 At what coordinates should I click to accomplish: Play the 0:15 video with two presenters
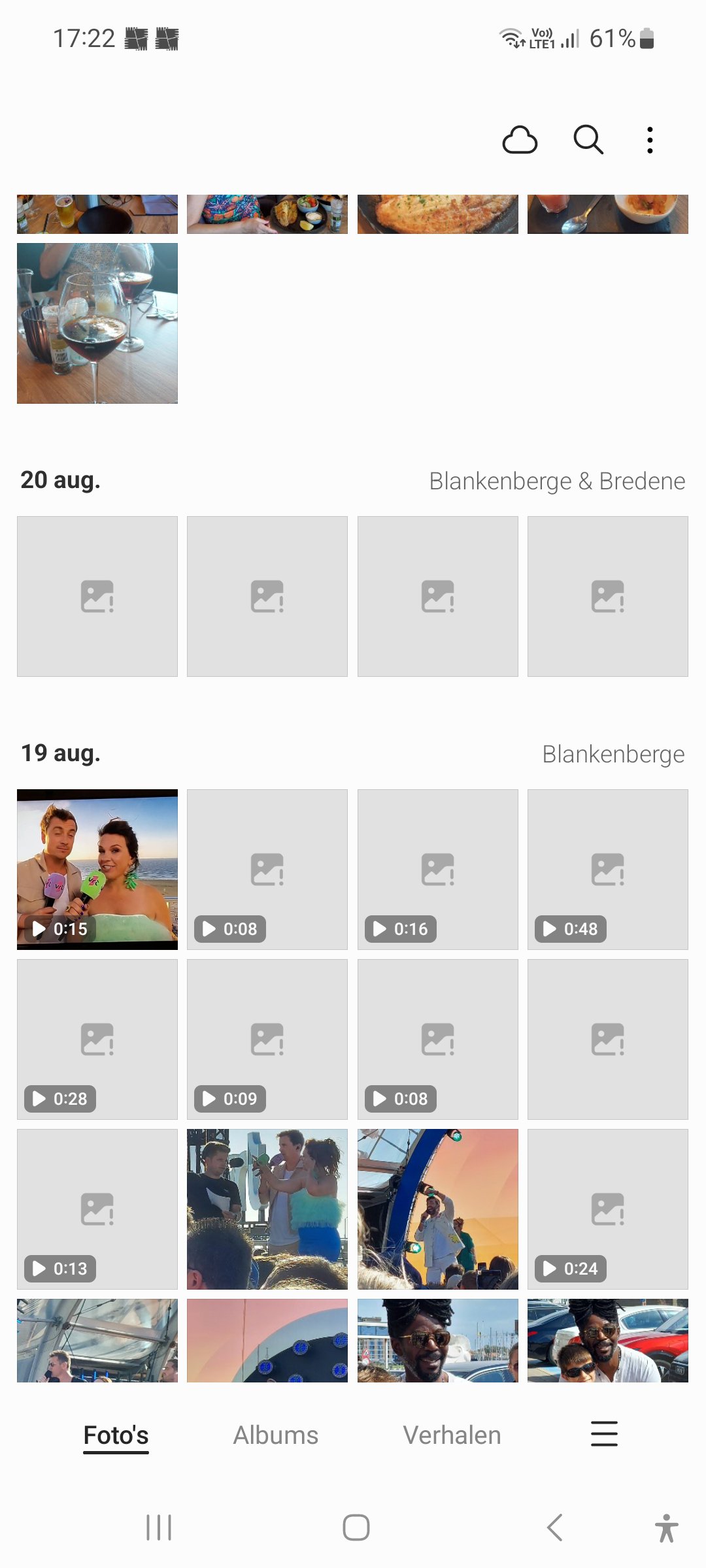(97, 869)
